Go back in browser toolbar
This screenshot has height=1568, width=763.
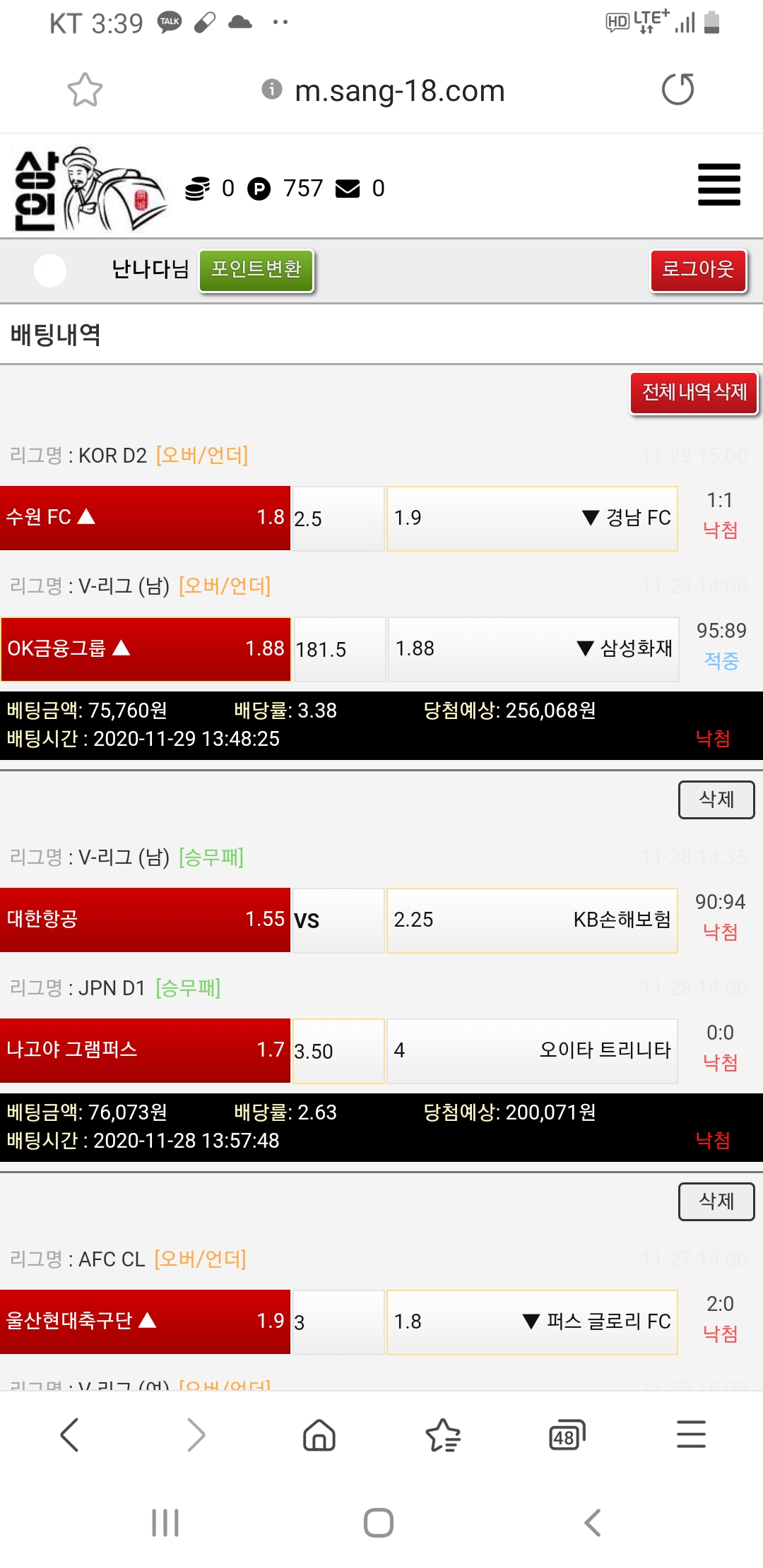pyautogui.click(x=69, y=1435)
